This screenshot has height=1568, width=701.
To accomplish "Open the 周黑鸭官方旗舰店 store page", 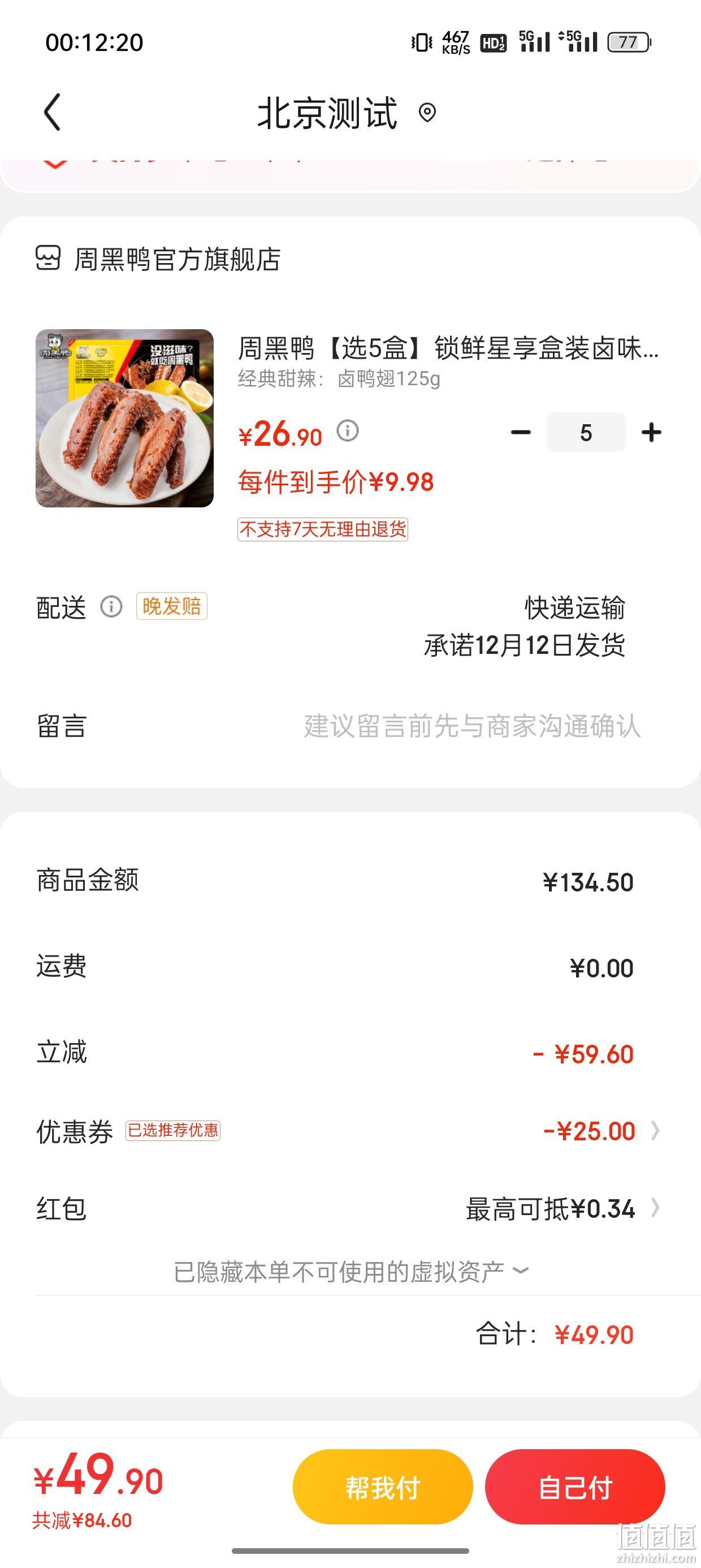I will 158,259.
